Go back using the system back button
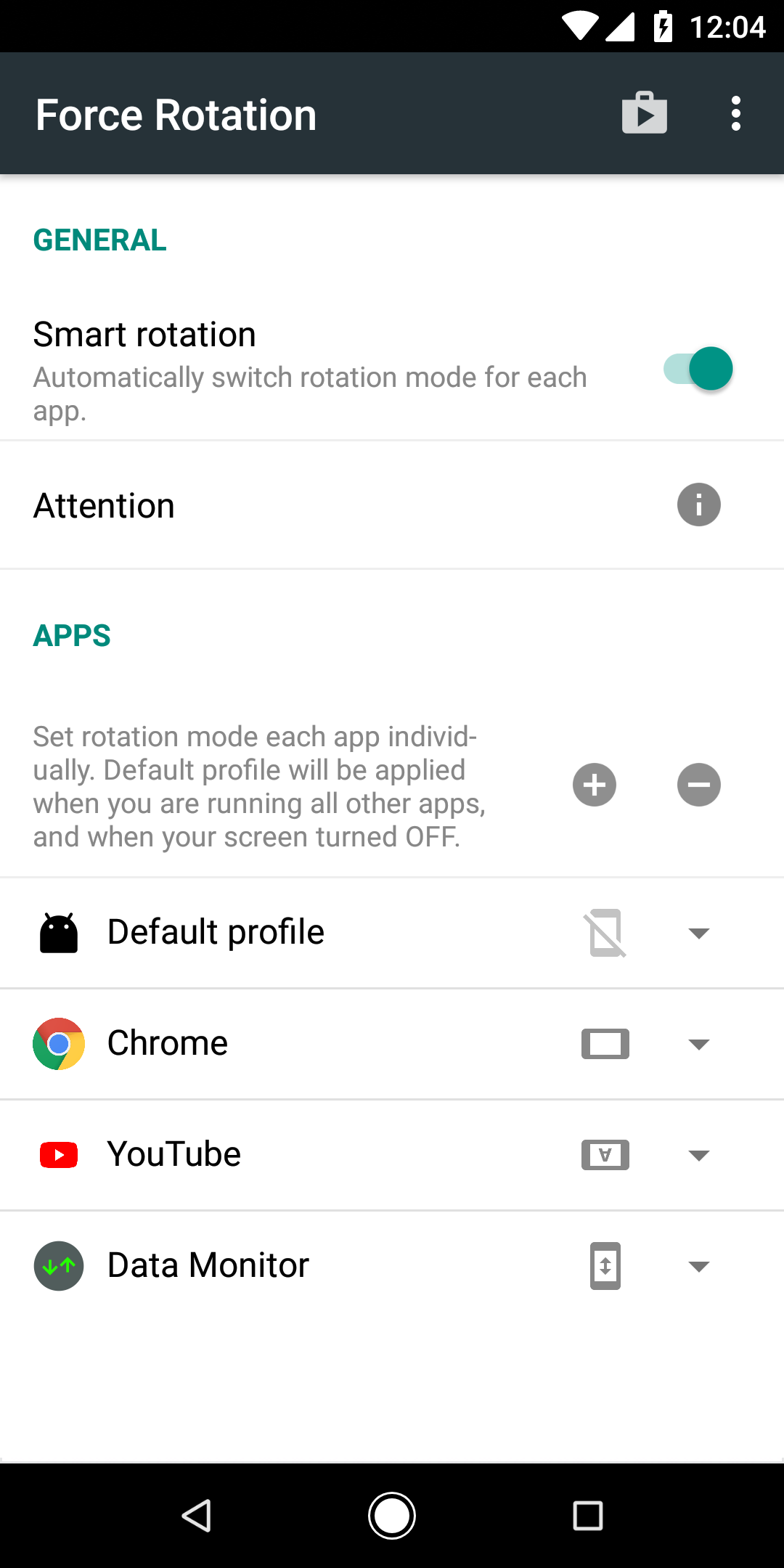Viewport: 784px width, 1568px height. coord(196,1516)
